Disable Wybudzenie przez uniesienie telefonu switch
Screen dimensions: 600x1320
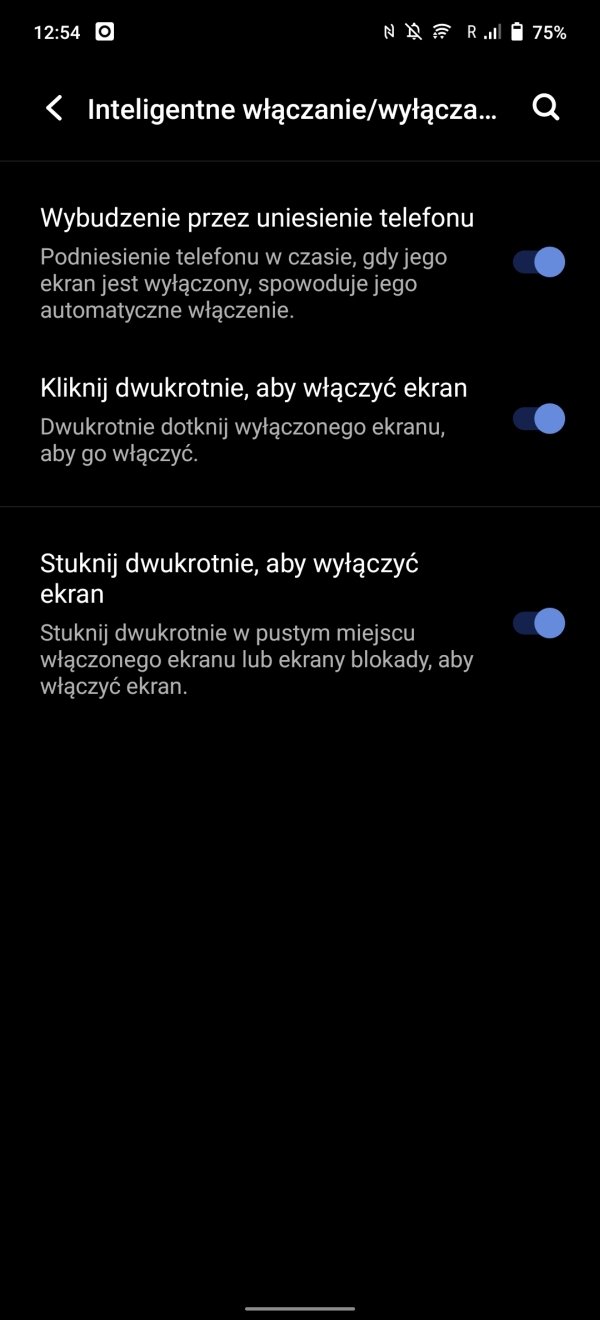click(x=539, y=262)
